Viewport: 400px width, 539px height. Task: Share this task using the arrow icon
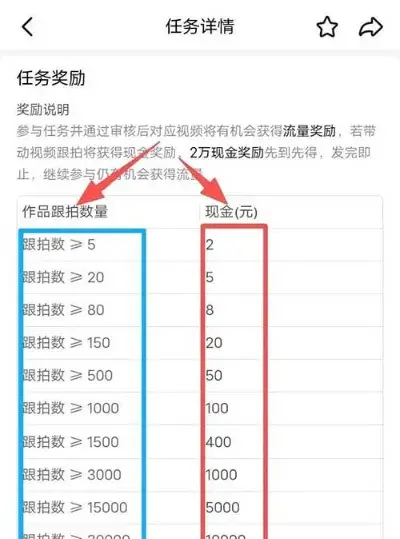click(x=370, y=27)
